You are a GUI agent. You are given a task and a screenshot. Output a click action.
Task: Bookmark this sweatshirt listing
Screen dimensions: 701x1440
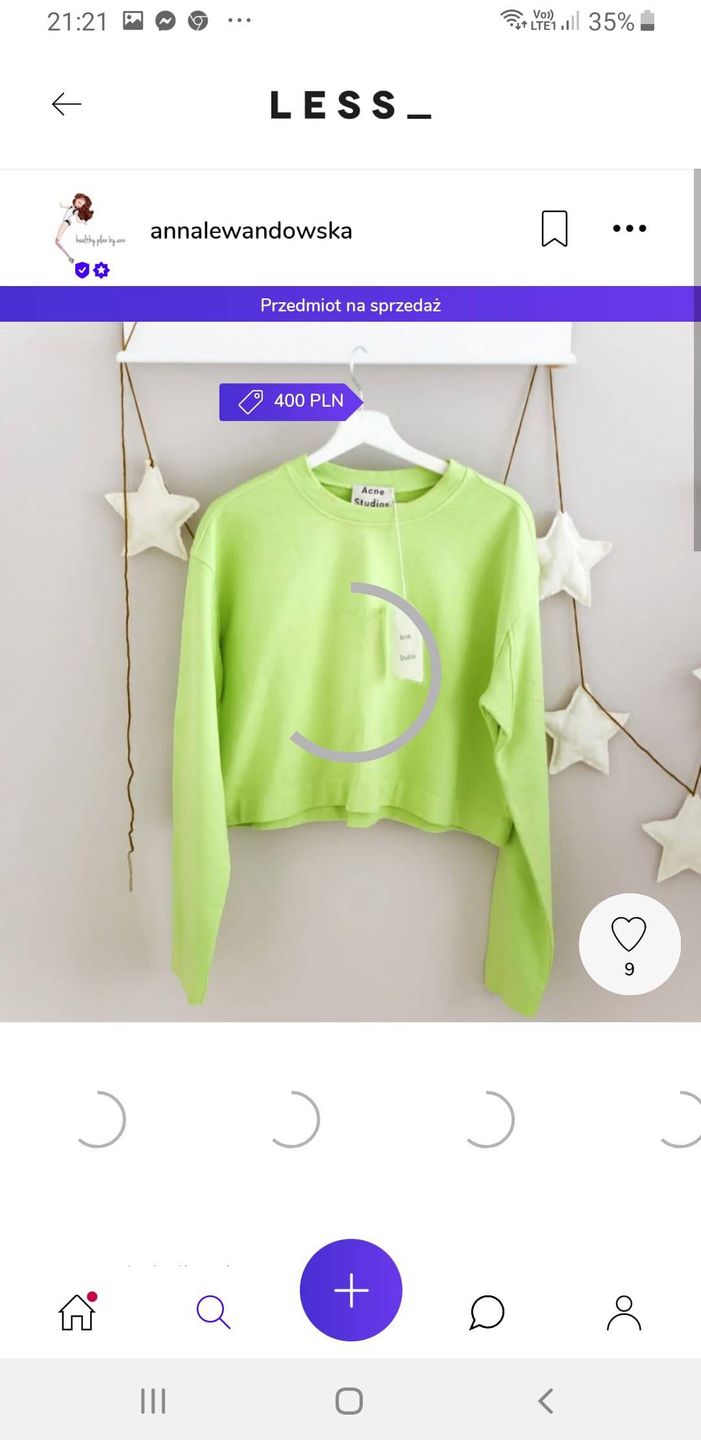(x=554, y=229)
